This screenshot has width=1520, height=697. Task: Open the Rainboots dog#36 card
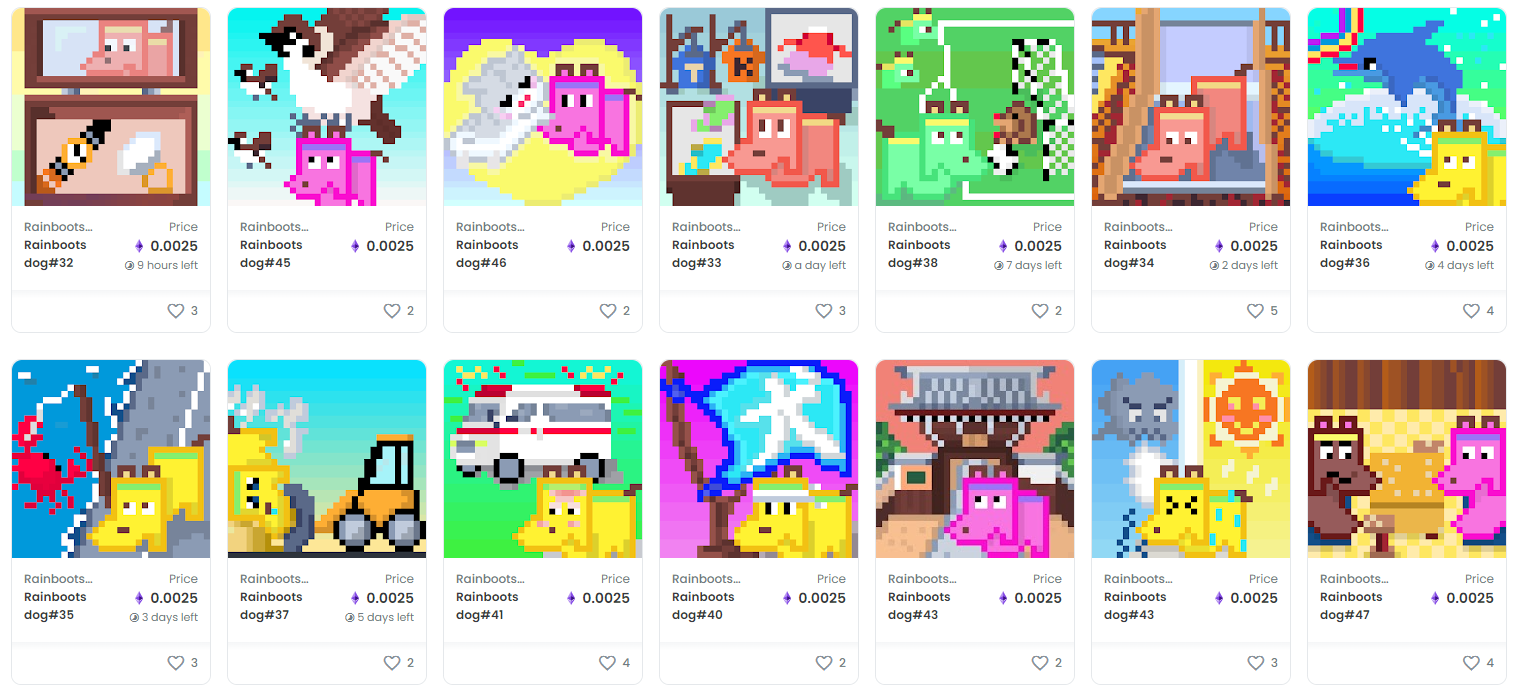(1407, 108)
